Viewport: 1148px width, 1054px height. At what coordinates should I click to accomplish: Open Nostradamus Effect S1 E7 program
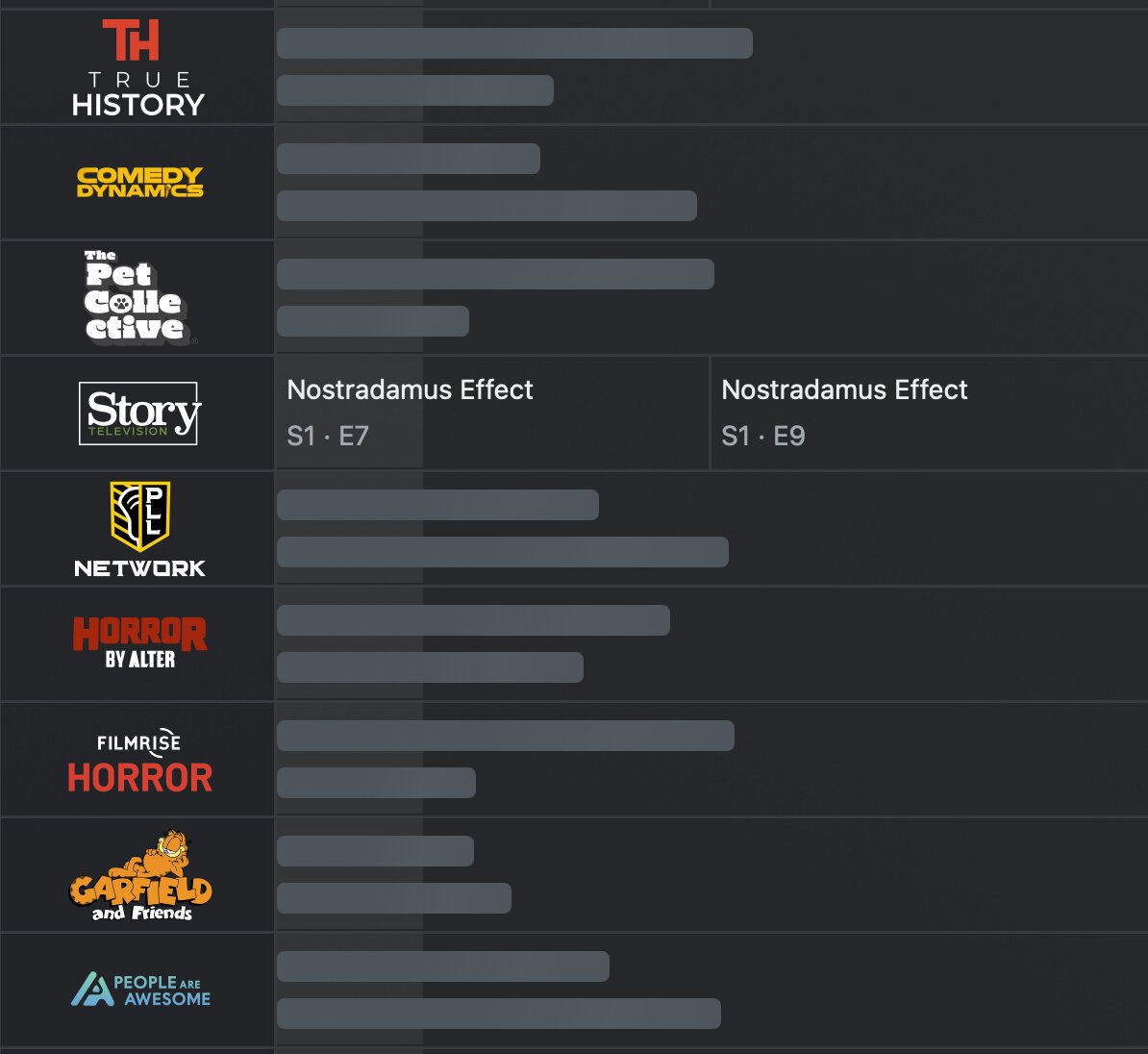[491, 414]
